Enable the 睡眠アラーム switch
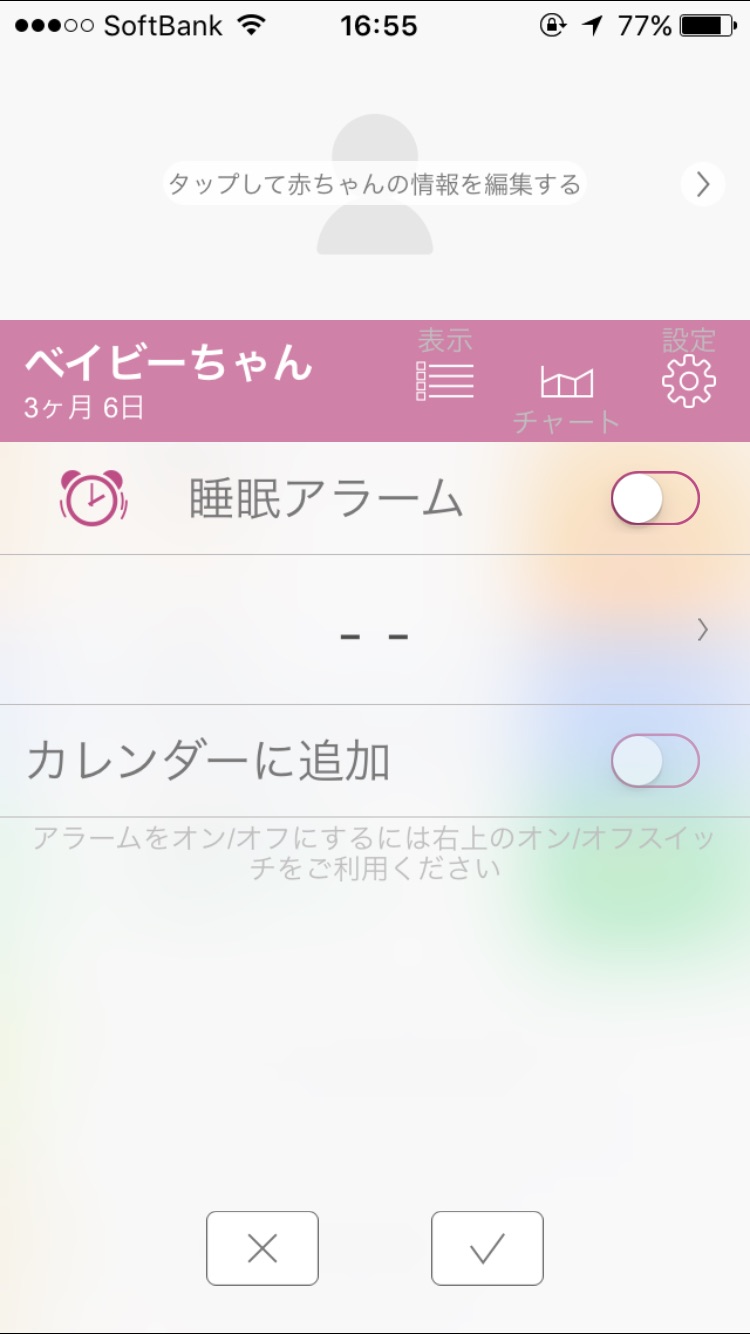 (x=655, y=498)
